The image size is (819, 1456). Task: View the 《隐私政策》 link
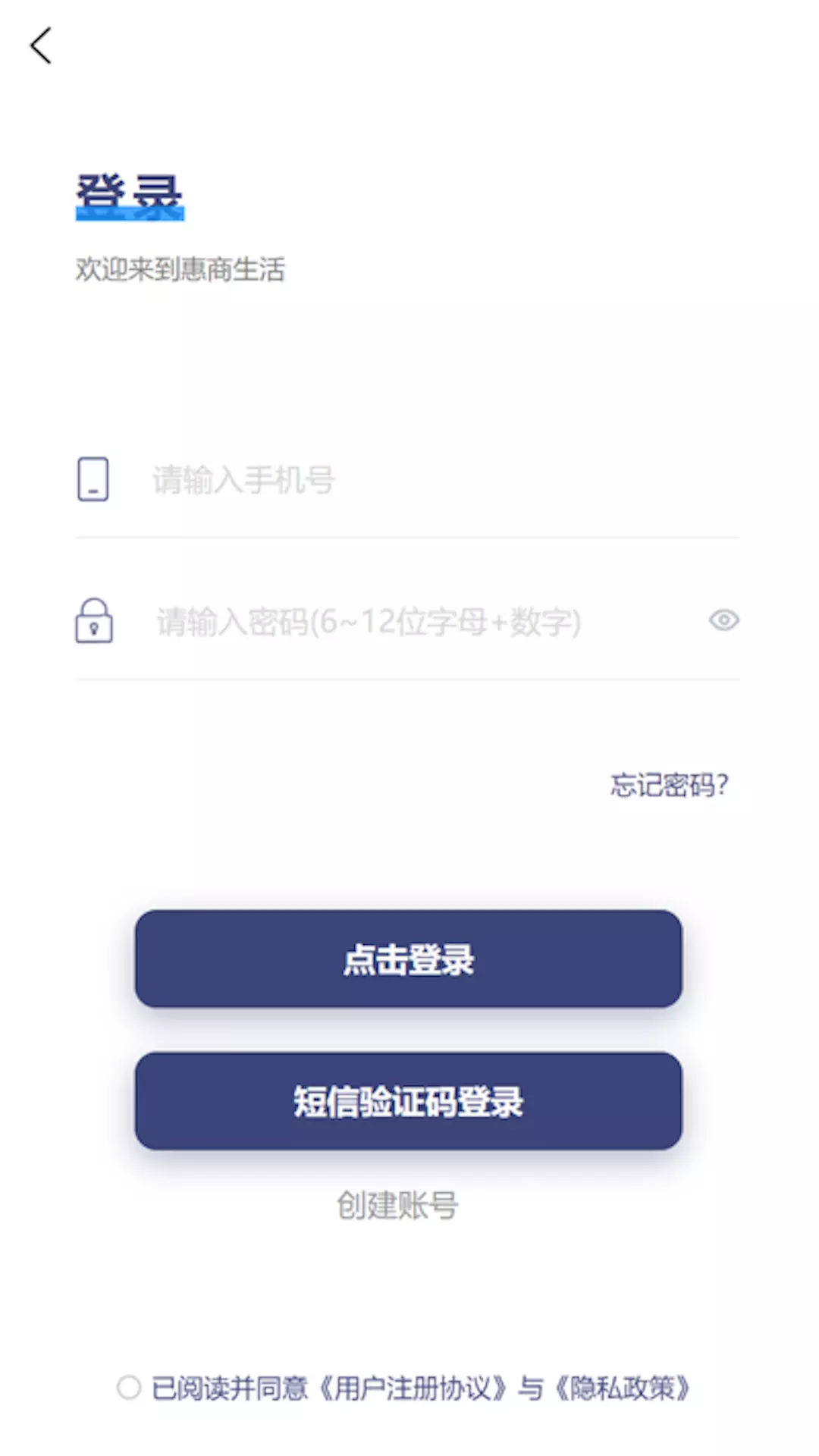pyautogui.click(x=622, y=1388)
